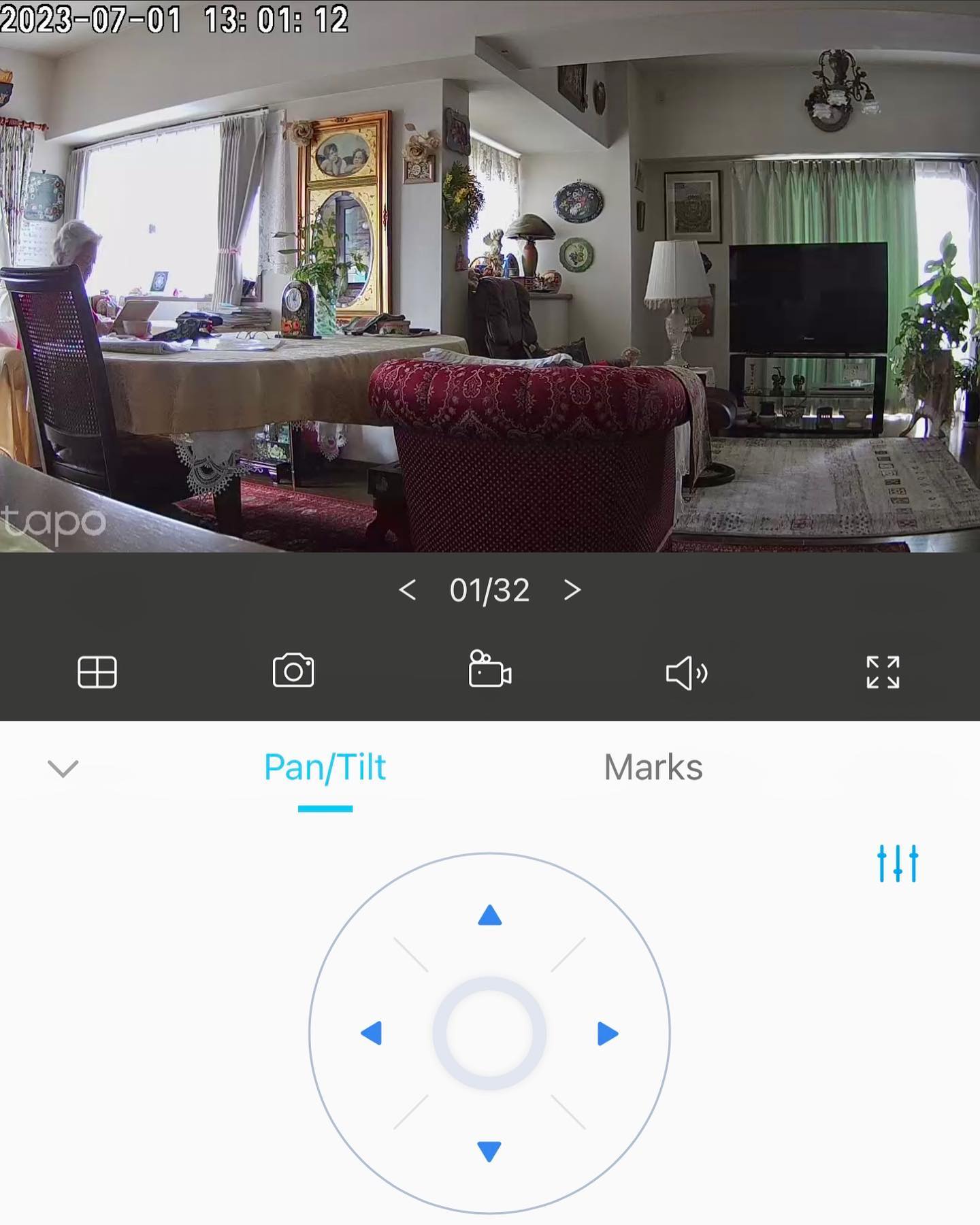This screenshot has height=1225, width=980.
Task: Go to the previous camera page
Action: point(407,590)
